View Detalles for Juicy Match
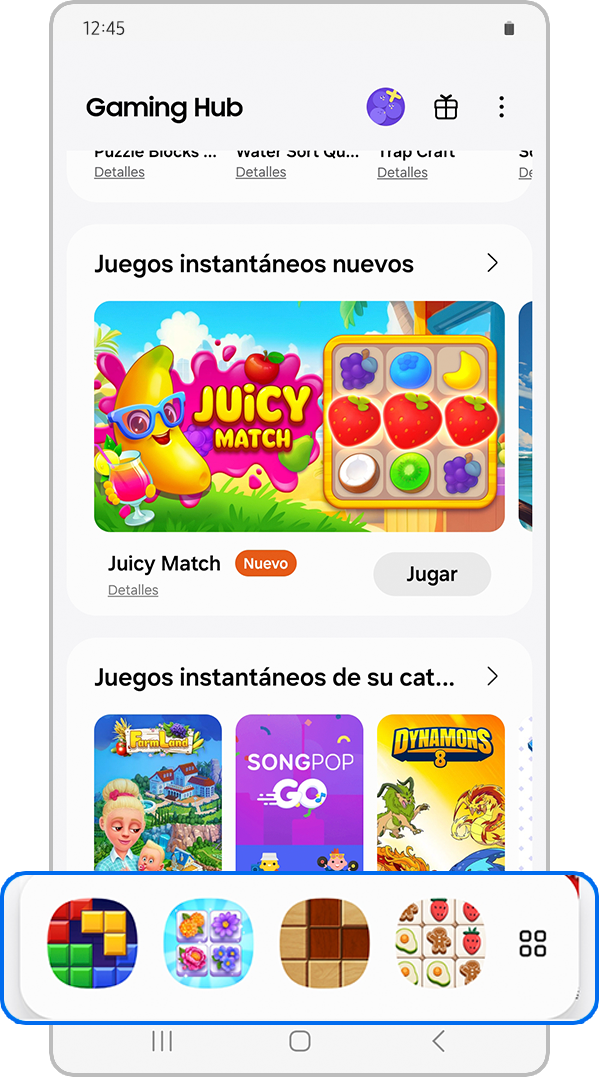The height and width of the screenshot is (1077, 600). [x=133, y=590]
